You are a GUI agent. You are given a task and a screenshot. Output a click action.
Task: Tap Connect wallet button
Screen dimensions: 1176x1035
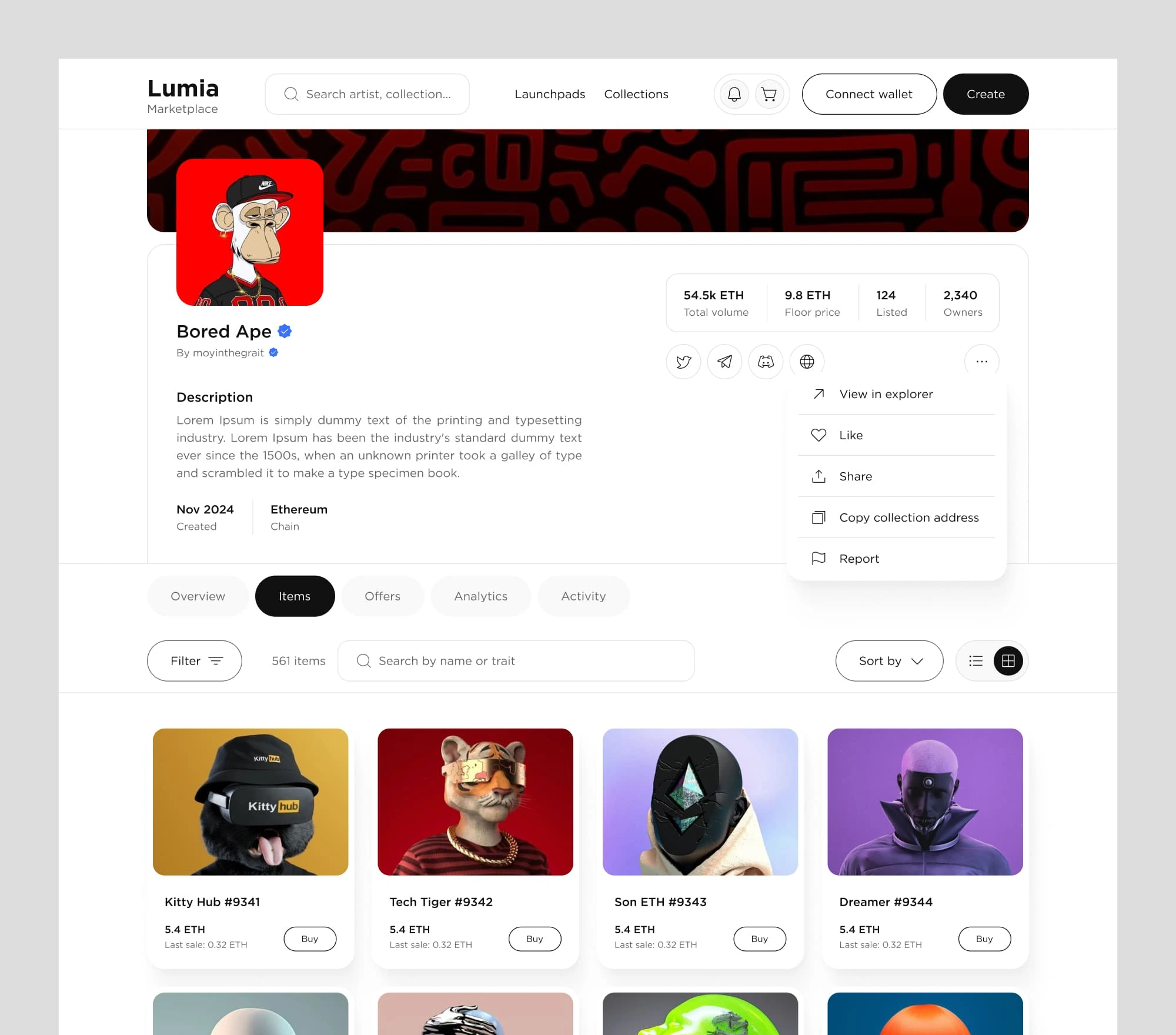coord(868,94)
